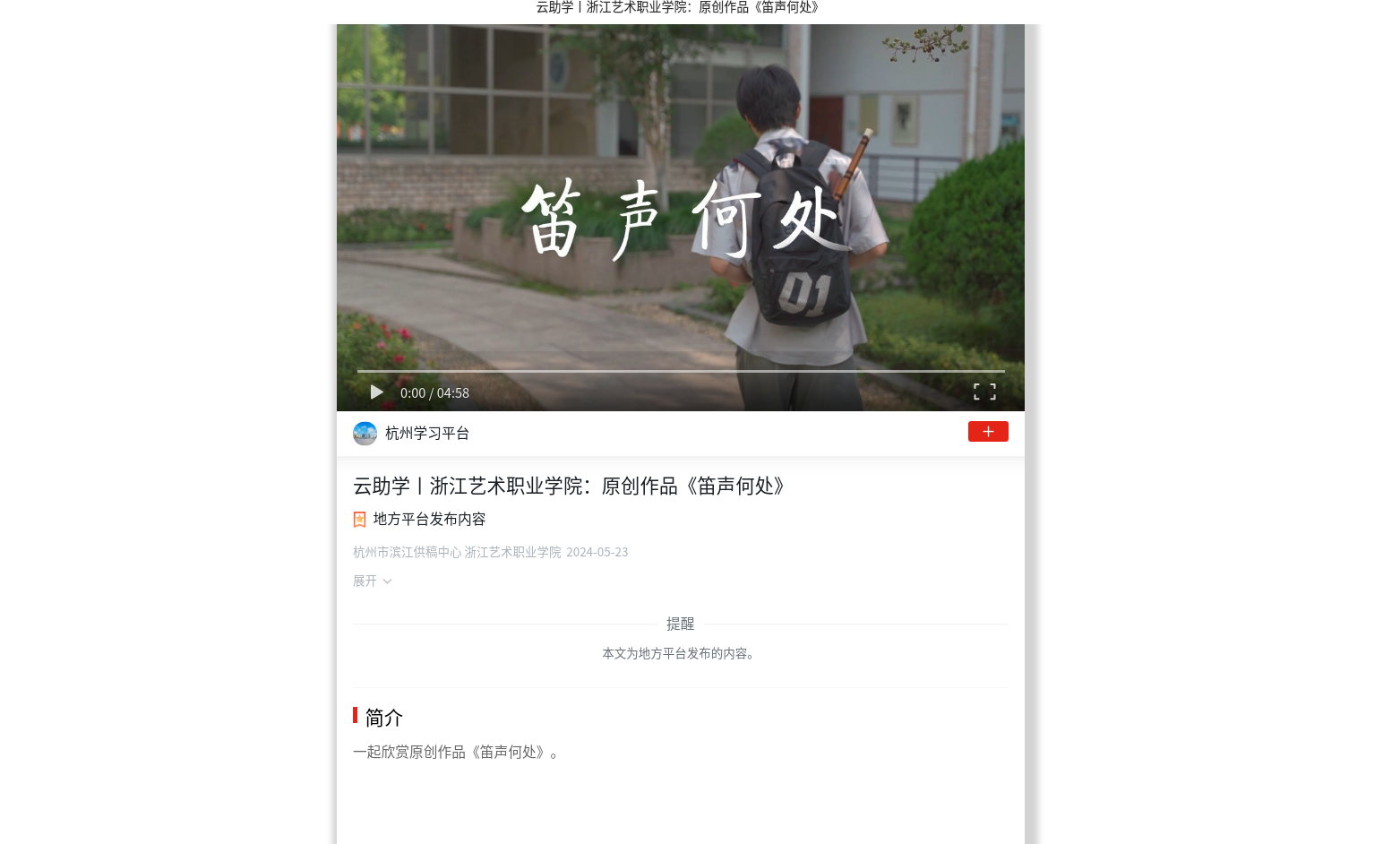Play the 笛声何处 video
Viewport: 1400px width, 844px height.
pos(376,392)
